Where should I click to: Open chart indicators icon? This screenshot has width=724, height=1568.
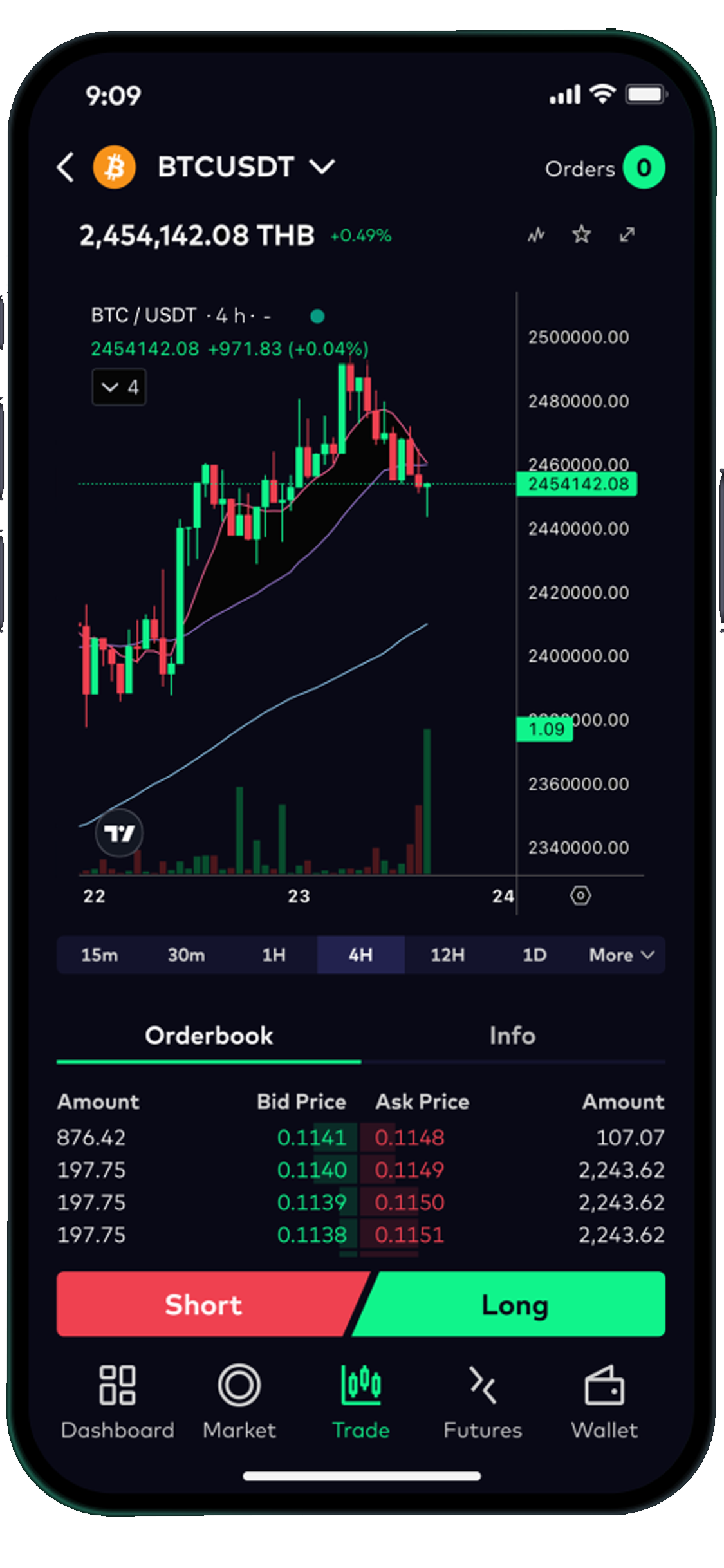[x=536, y=235]
